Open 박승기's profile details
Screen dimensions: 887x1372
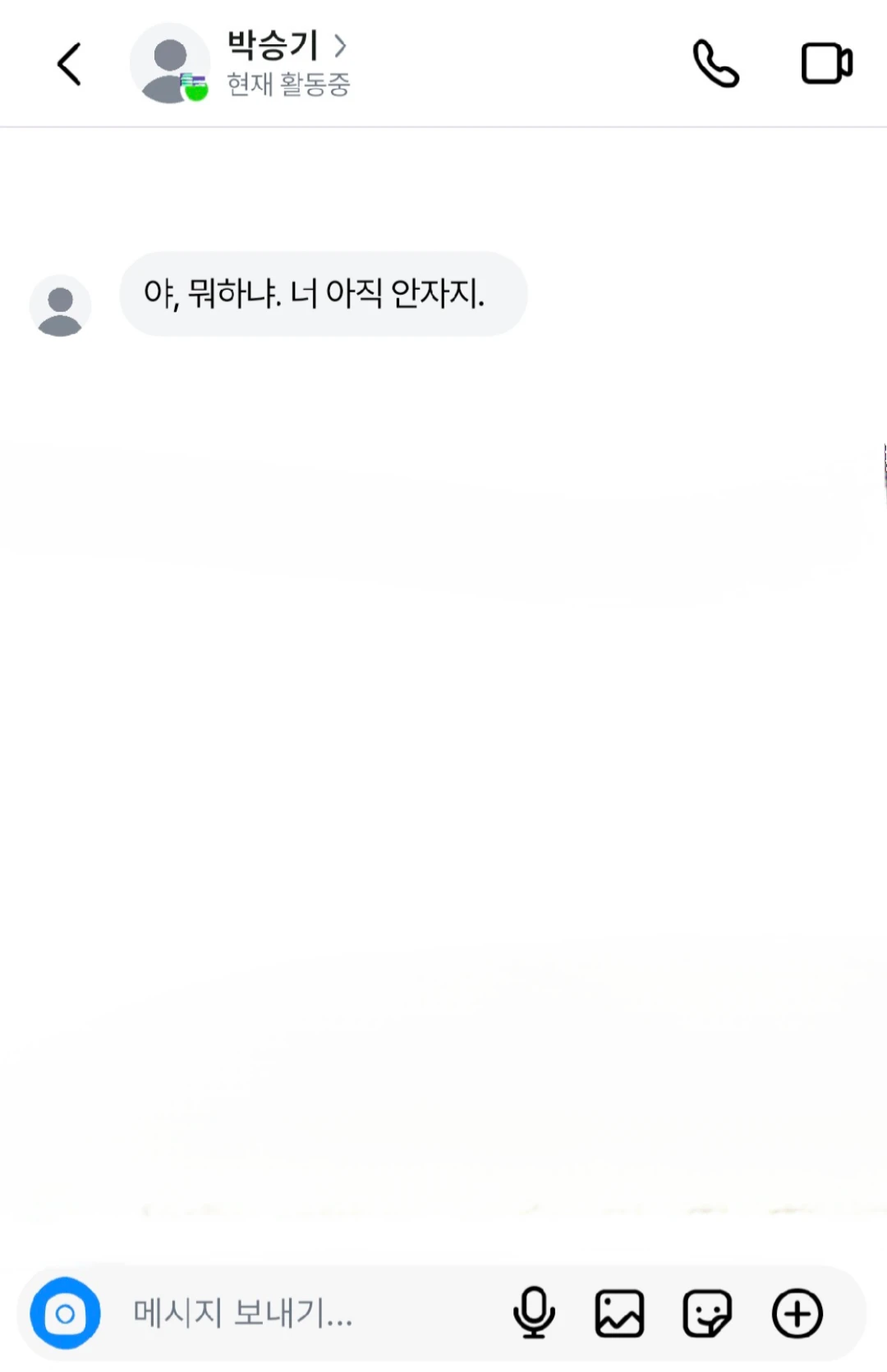pyautogui.click(x=285, y=47)
